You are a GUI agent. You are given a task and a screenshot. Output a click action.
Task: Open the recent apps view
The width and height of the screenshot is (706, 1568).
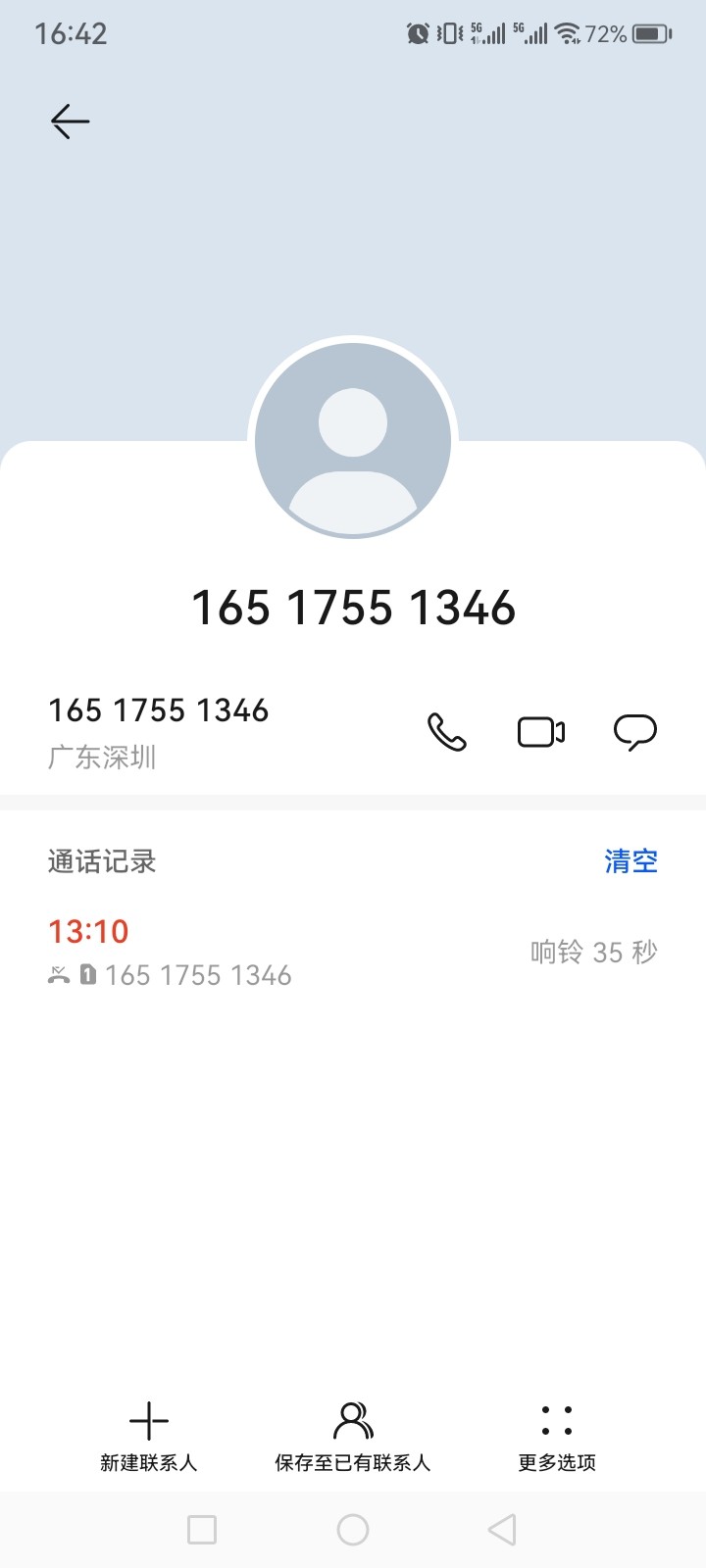tap(202, 1530)
